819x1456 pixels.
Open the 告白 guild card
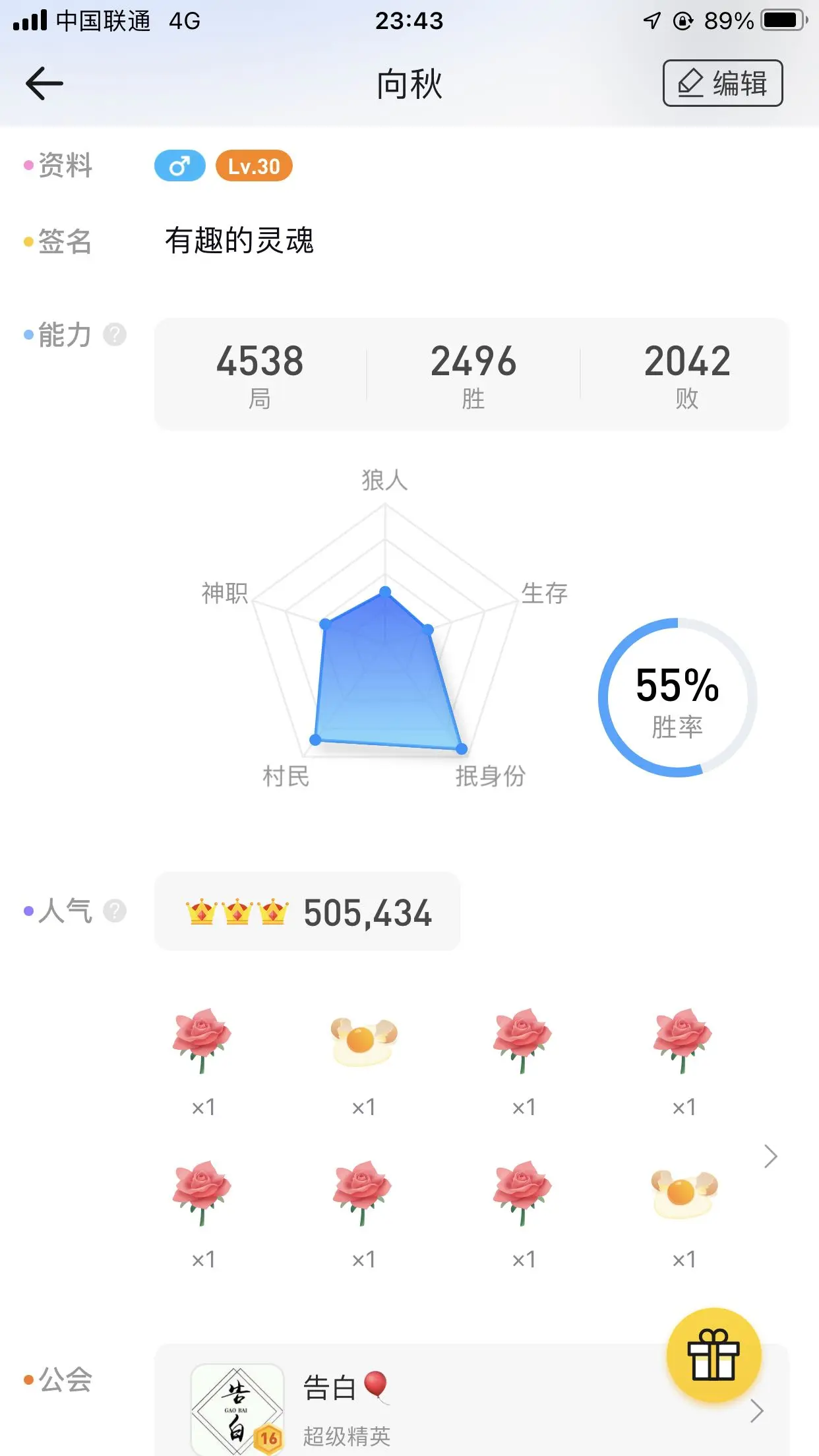point(471,1401)
